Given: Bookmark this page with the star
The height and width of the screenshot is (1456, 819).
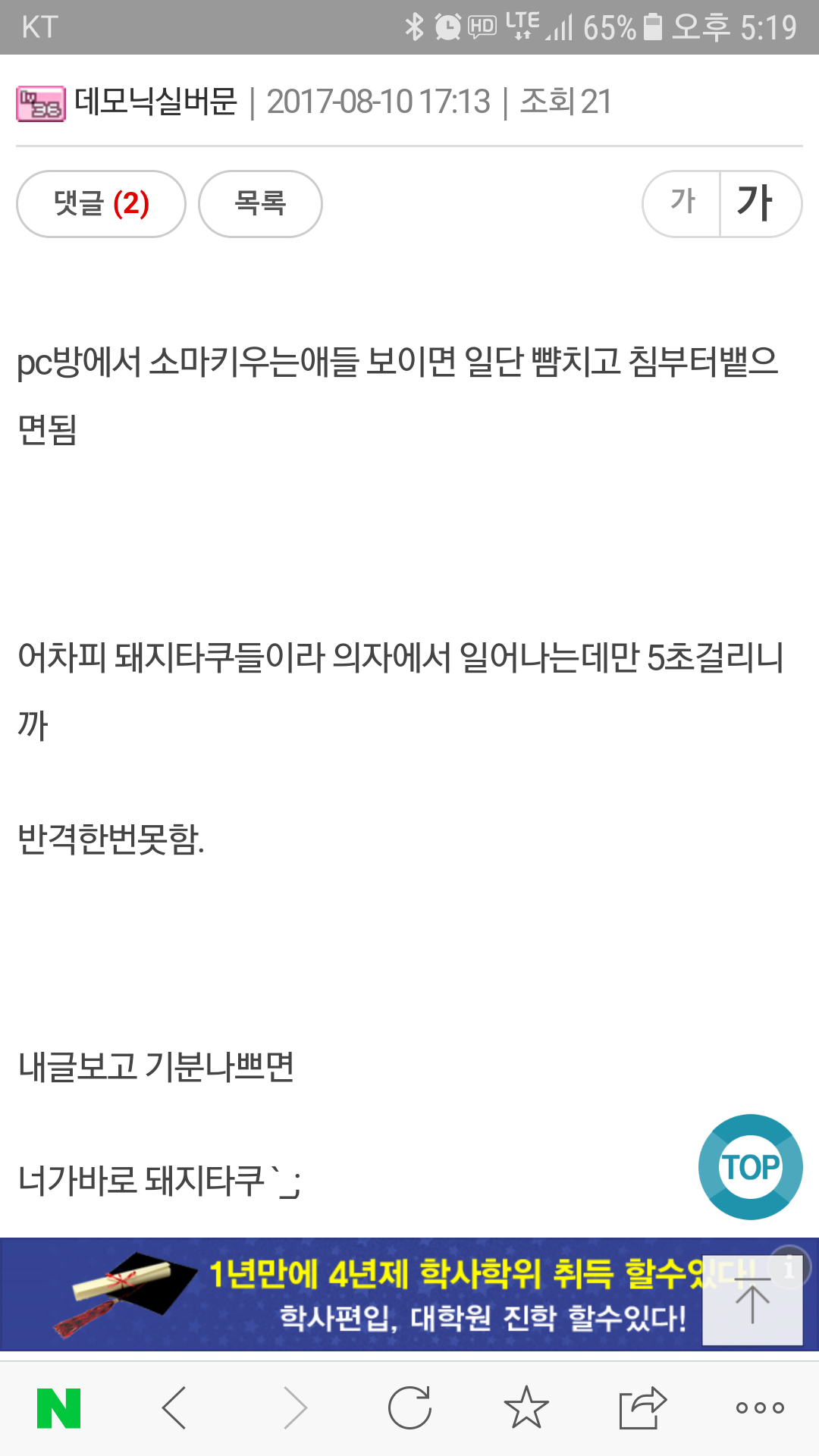Looking at the screenshot, I should pos(526,1407).
